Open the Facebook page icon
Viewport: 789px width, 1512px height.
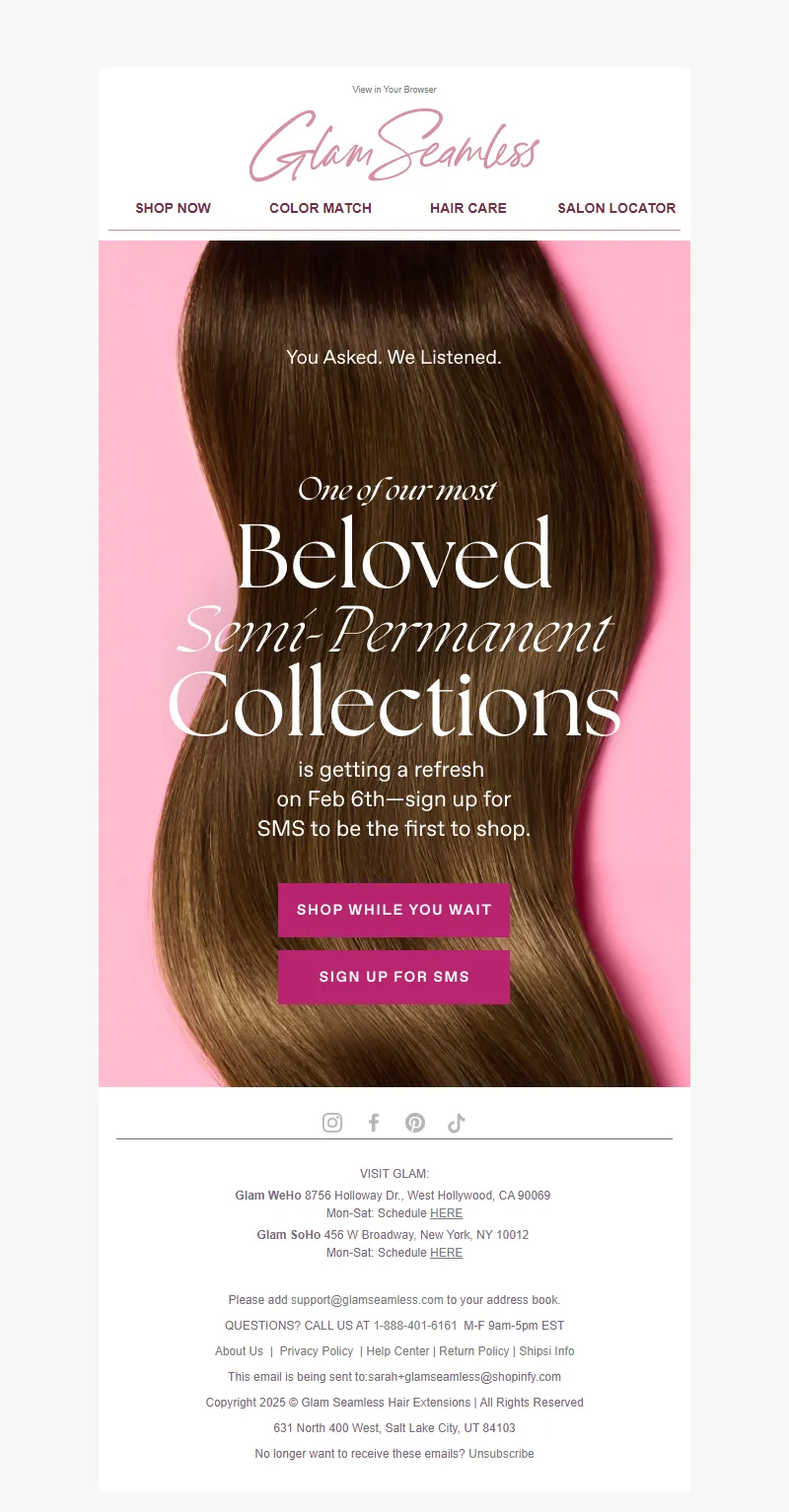click(x=374, y=1123)
